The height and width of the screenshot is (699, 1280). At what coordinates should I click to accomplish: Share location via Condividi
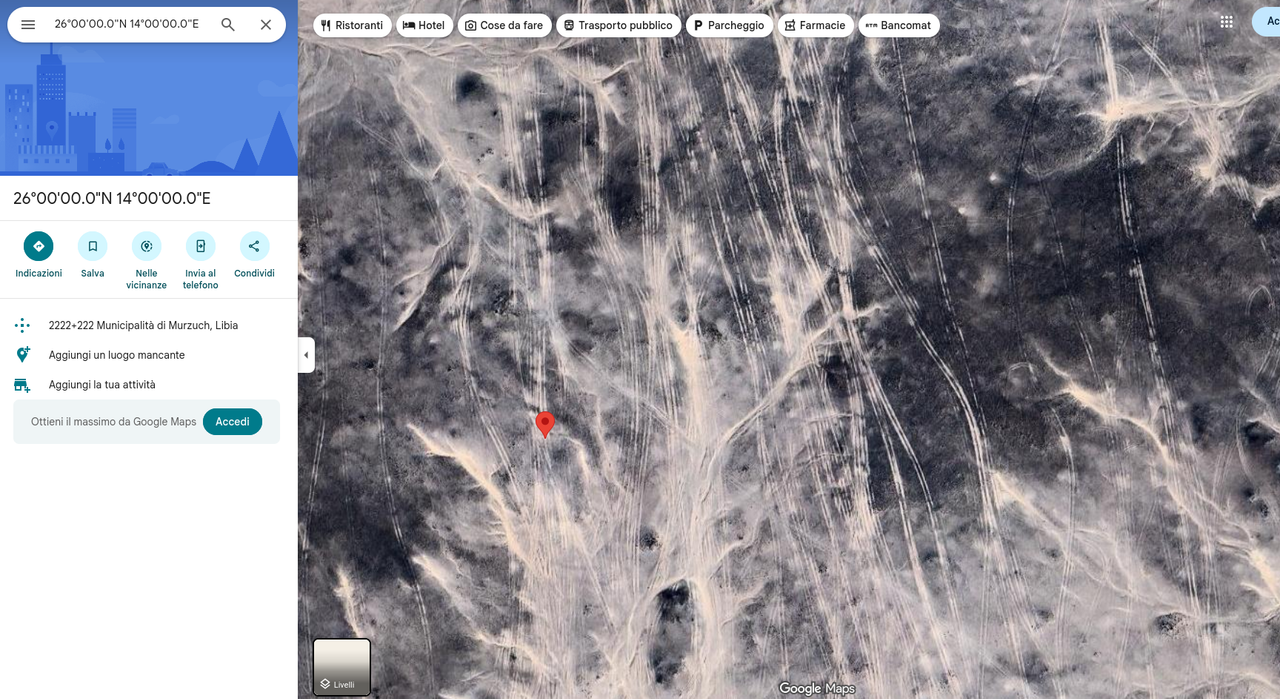pyautogui.click(x=254, y=246)
